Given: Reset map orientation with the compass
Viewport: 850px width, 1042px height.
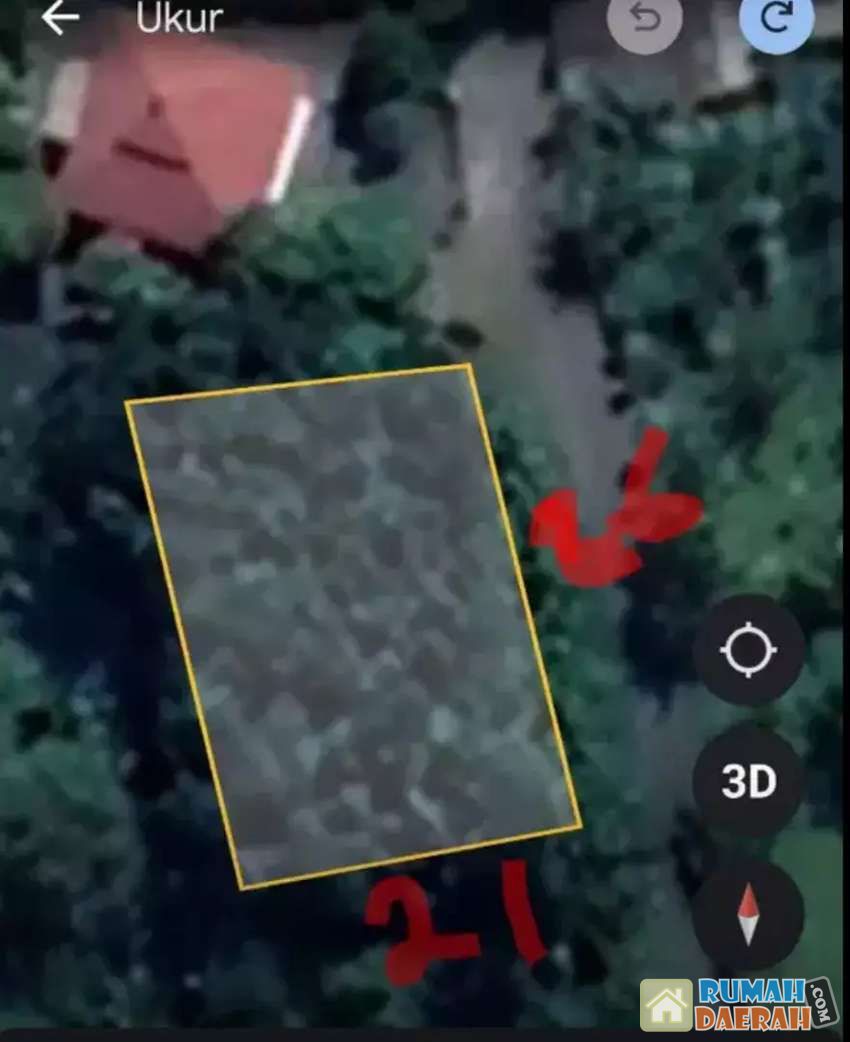Looking at the screenshot, I should pyautogui.click(x=748, y=915).
